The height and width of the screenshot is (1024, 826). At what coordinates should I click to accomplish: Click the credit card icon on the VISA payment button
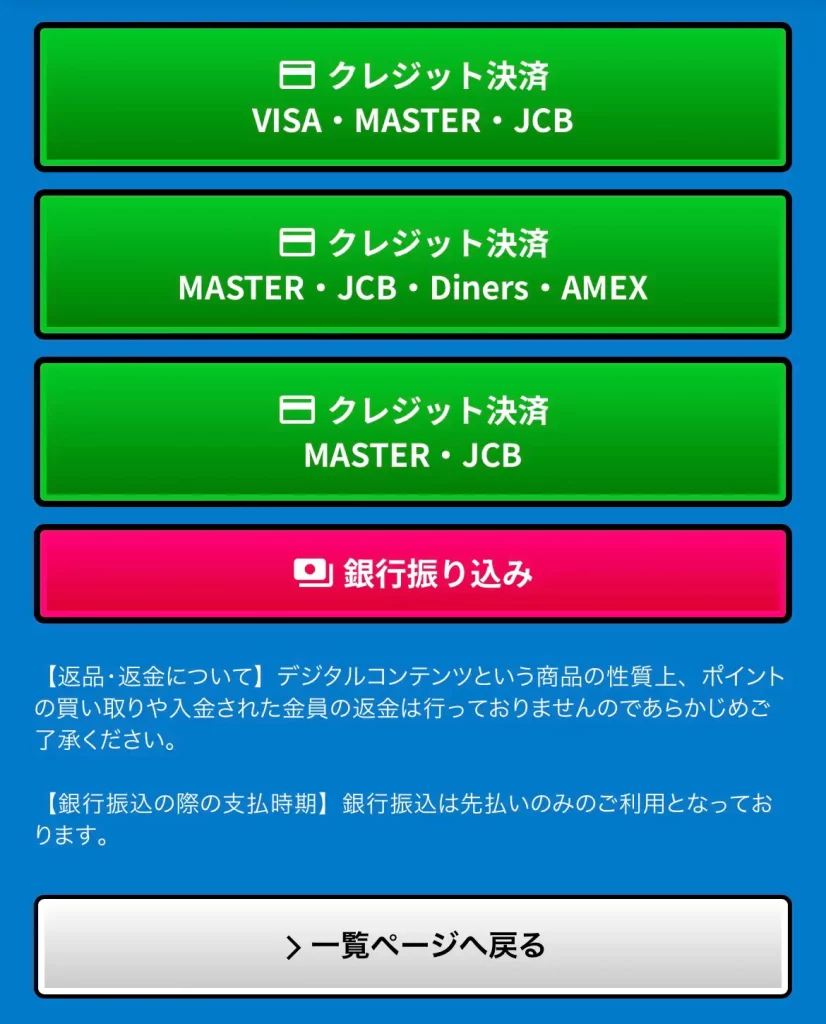click(295, 72)
